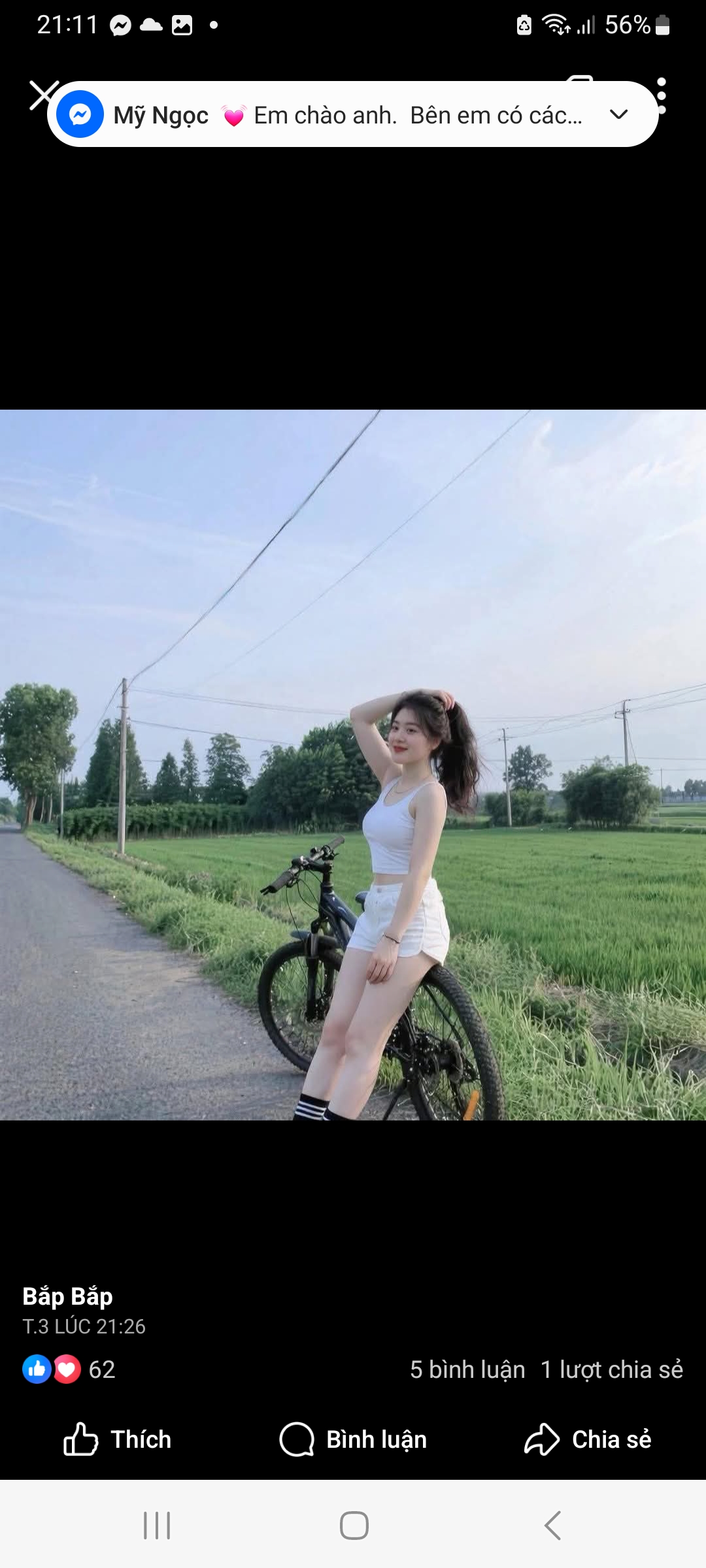View the 62 reactions list

pyautogui.click(x=69, y=1369)
